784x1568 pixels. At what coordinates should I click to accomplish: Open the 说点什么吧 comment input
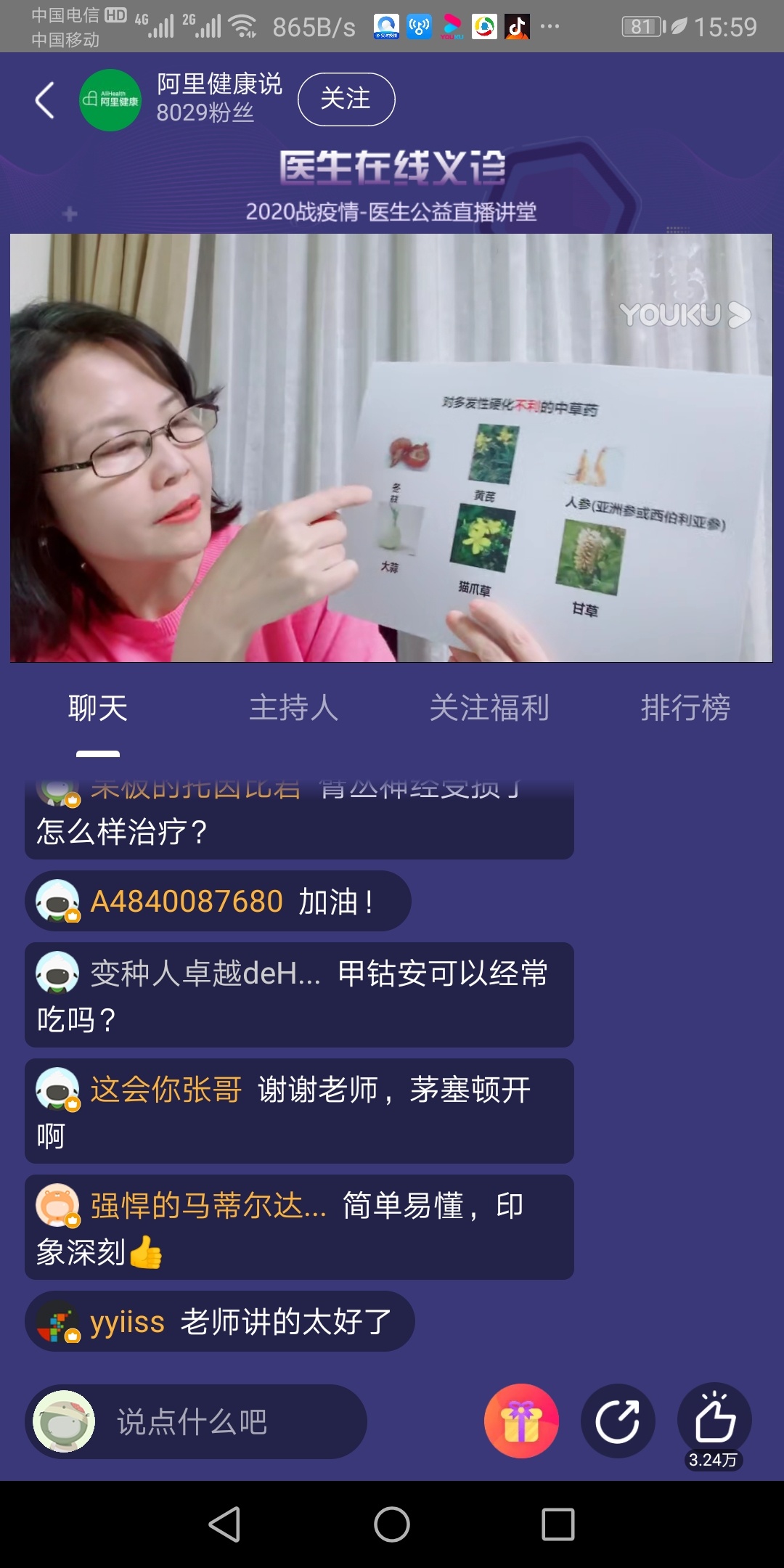(x=218, y=1421)
